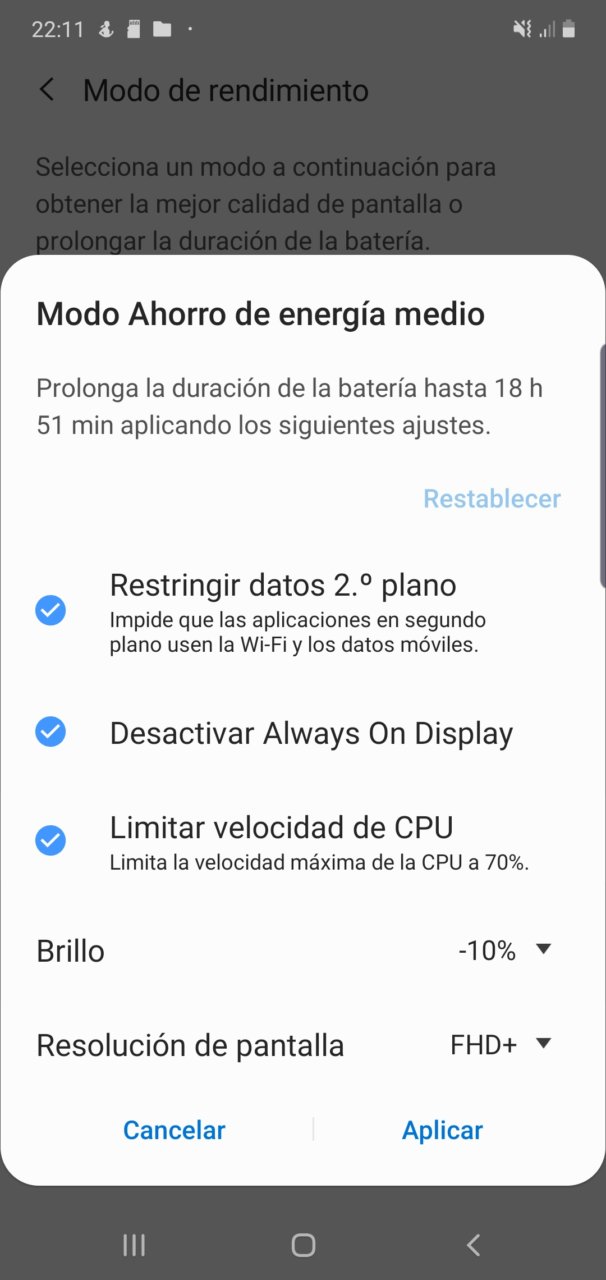Screen dimensions: 606x1280
Task: Cancel the power saving dialog
Action: click(174, 1130)
